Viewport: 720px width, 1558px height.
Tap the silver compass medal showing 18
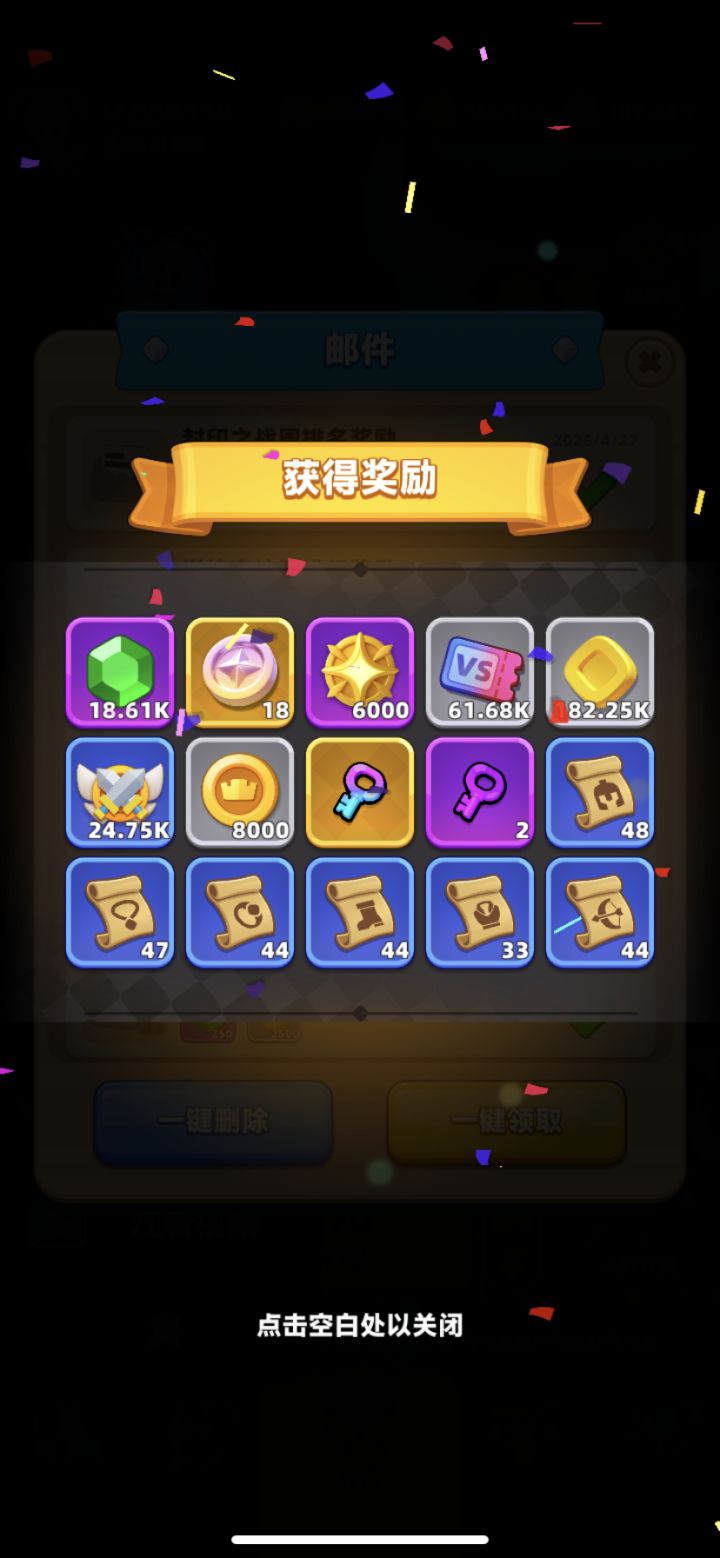(x=240, y=672)
